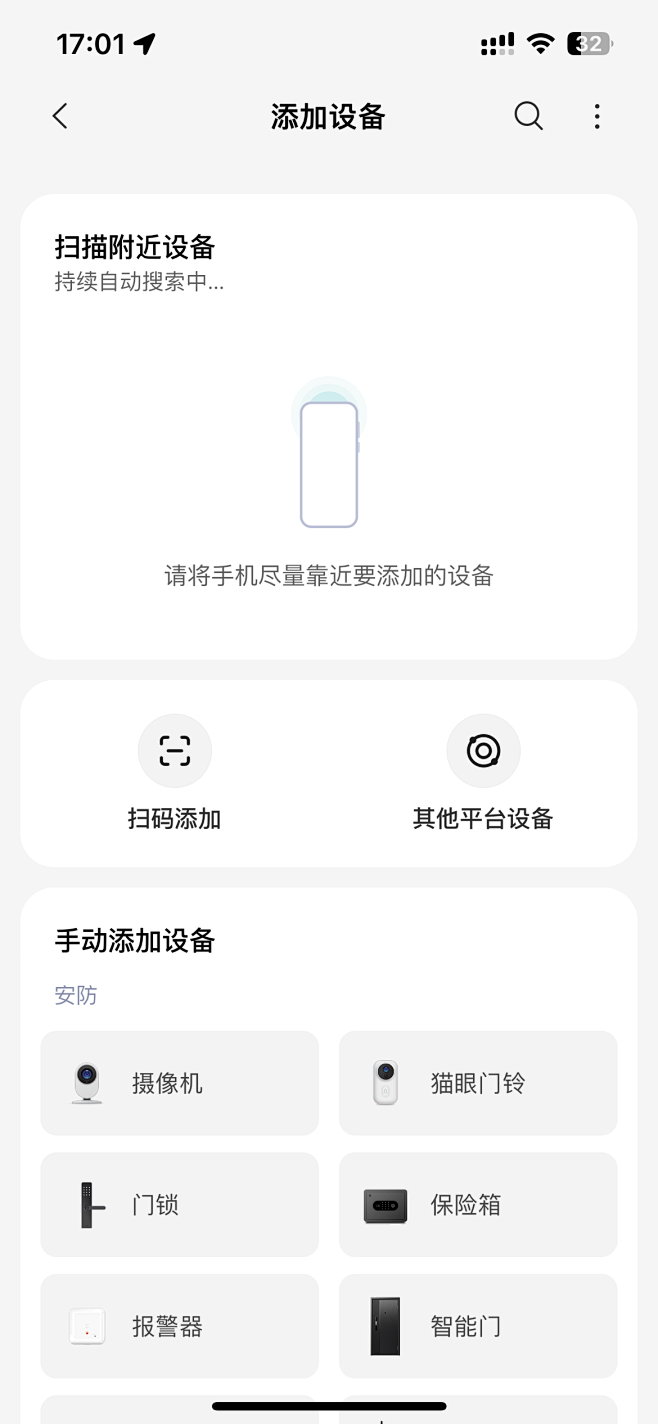658x1424 pixels.
Task: Add a 门锁 device
Action: pos(180,1204)
